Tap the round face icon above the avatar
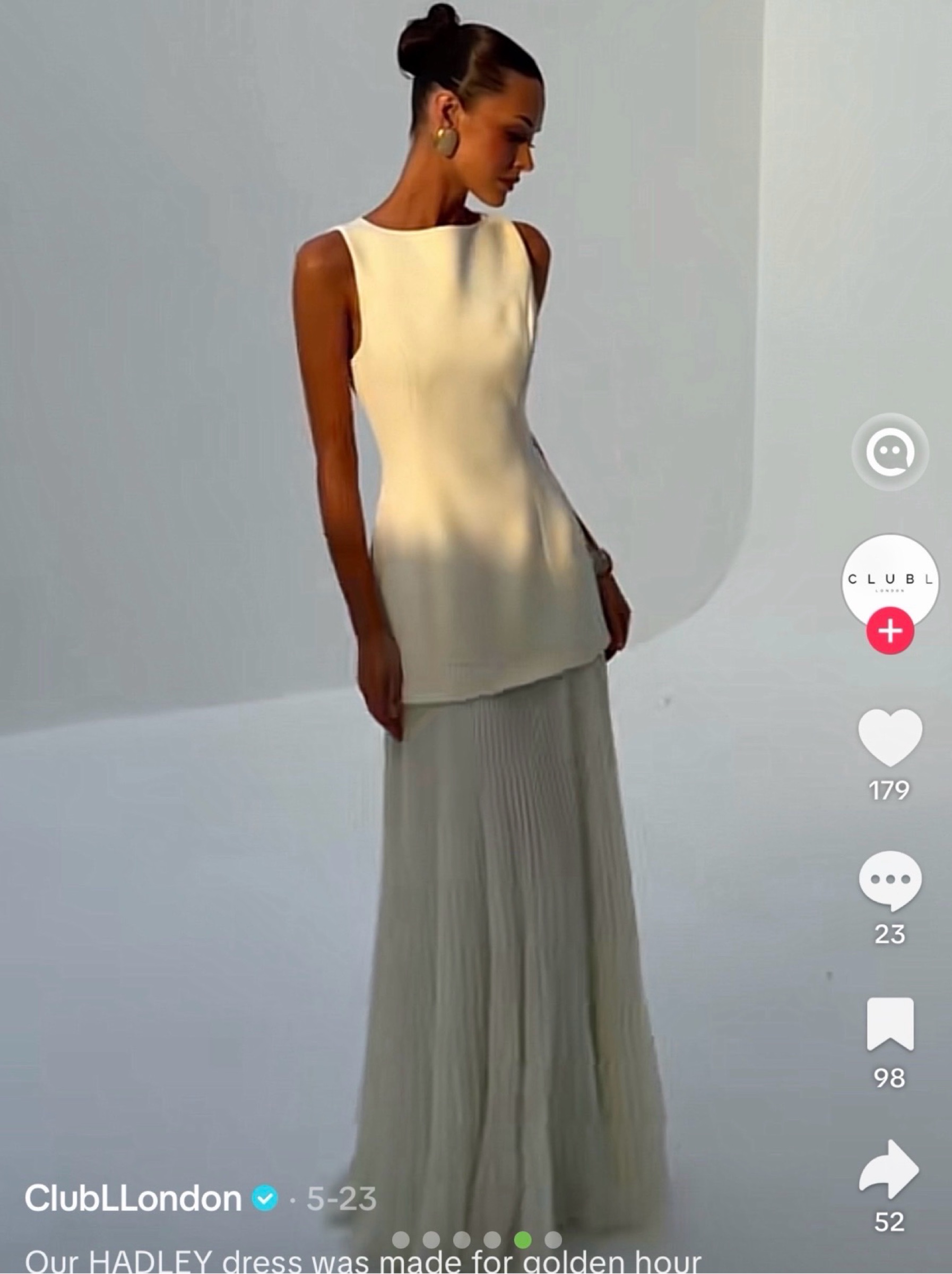Viewport: 952px width, 1274px height. point(890,452)
